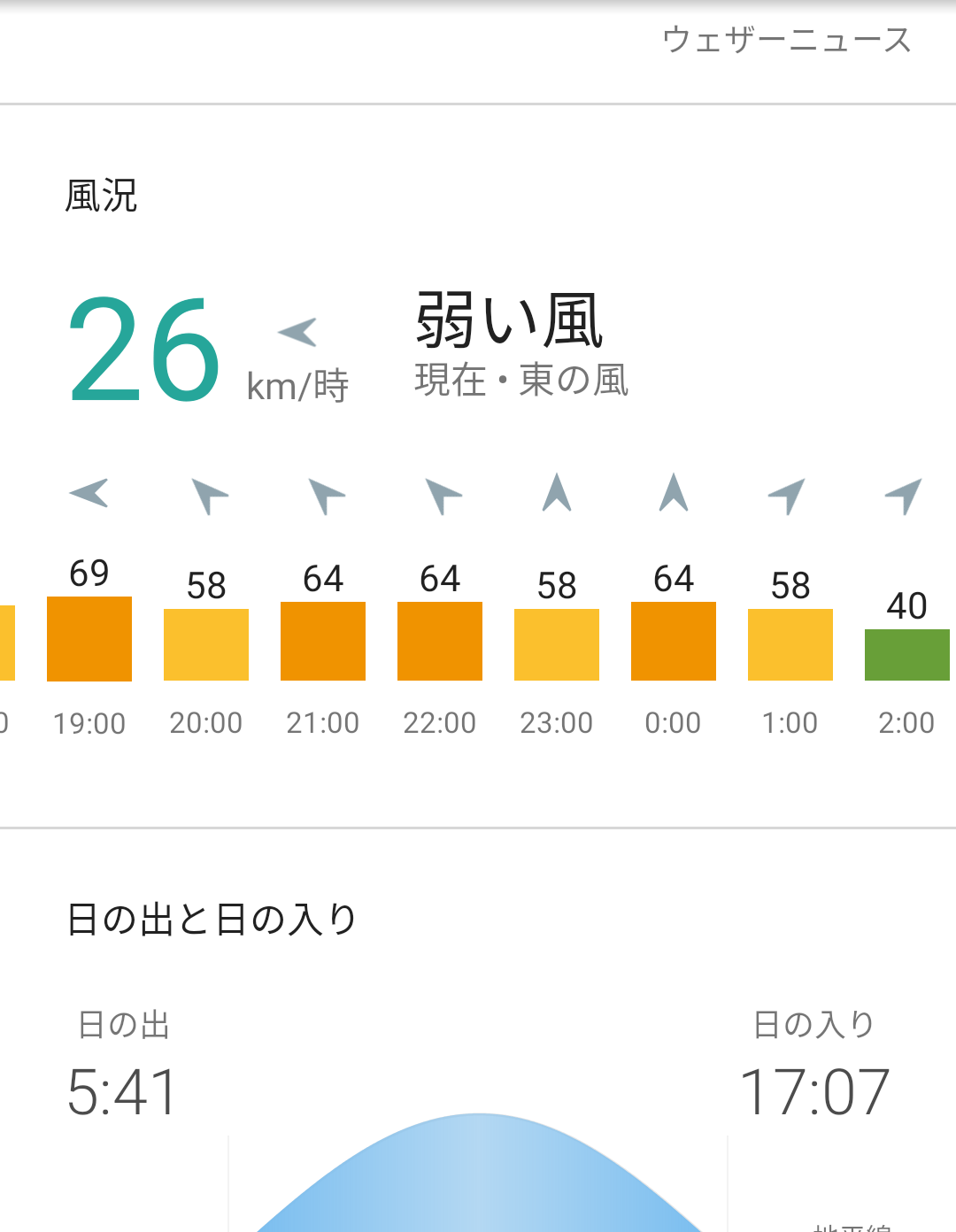Click the green 40 wind bar at 2:00
This screenshot has height=1232, width=956.
pyautogui.click(x=906, y=655)
